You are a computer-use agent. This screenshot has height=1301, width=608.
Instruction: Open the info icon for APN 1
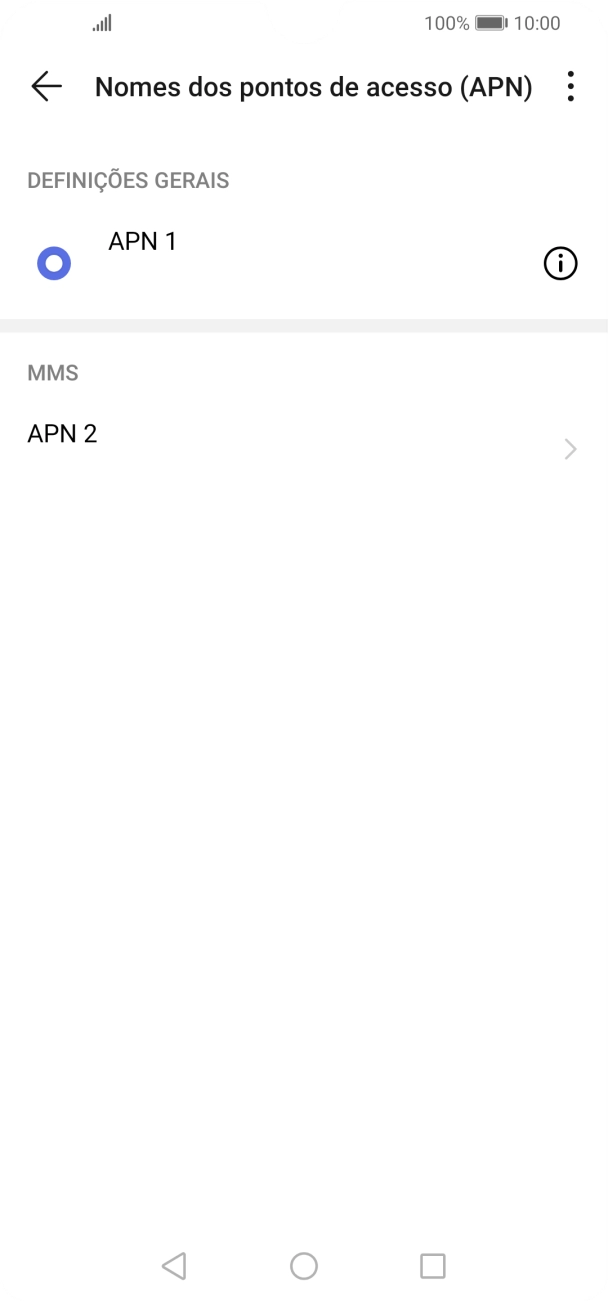pos(560,264)
